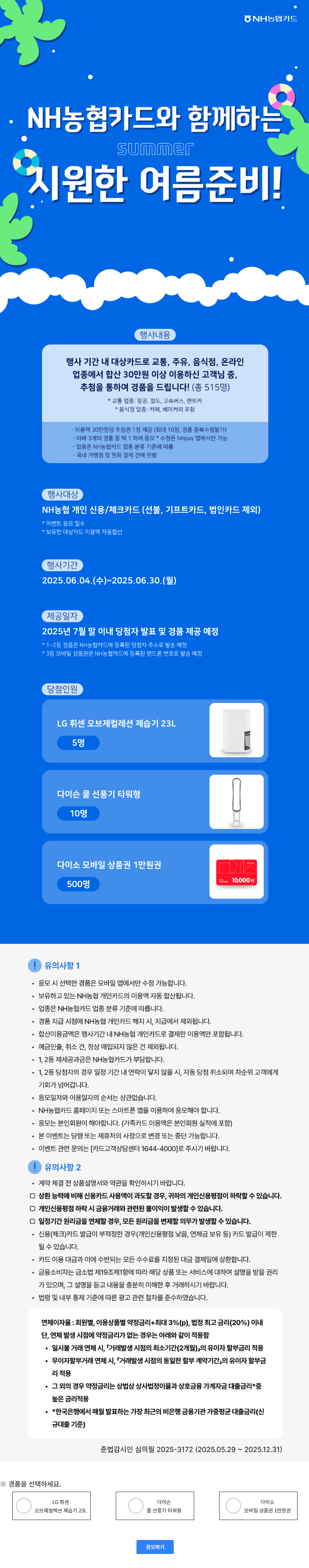Tap the 응모하기 button to enter
The height and width of the screenshot is (1568, 309).
coord(154,1547)
